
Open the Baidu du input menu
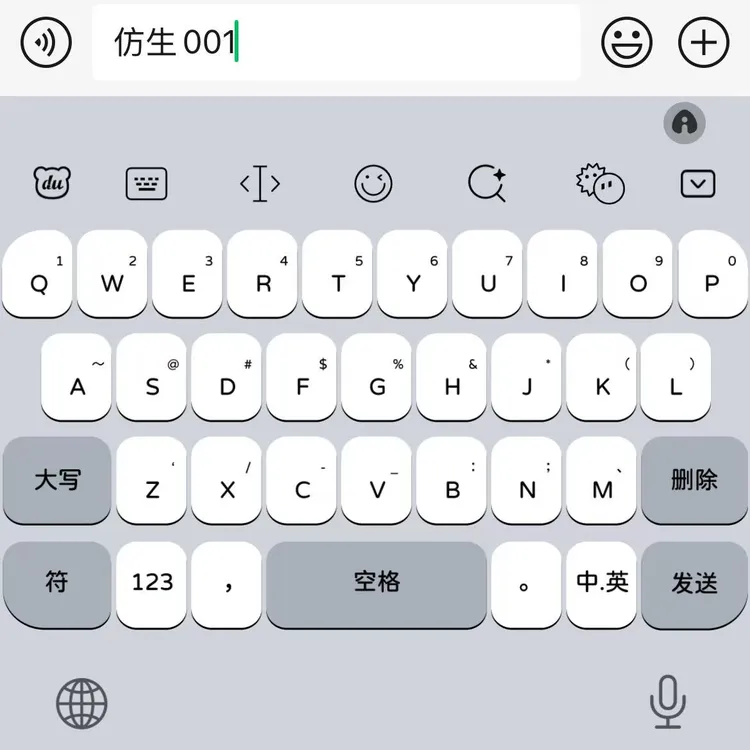pos(52,183)
